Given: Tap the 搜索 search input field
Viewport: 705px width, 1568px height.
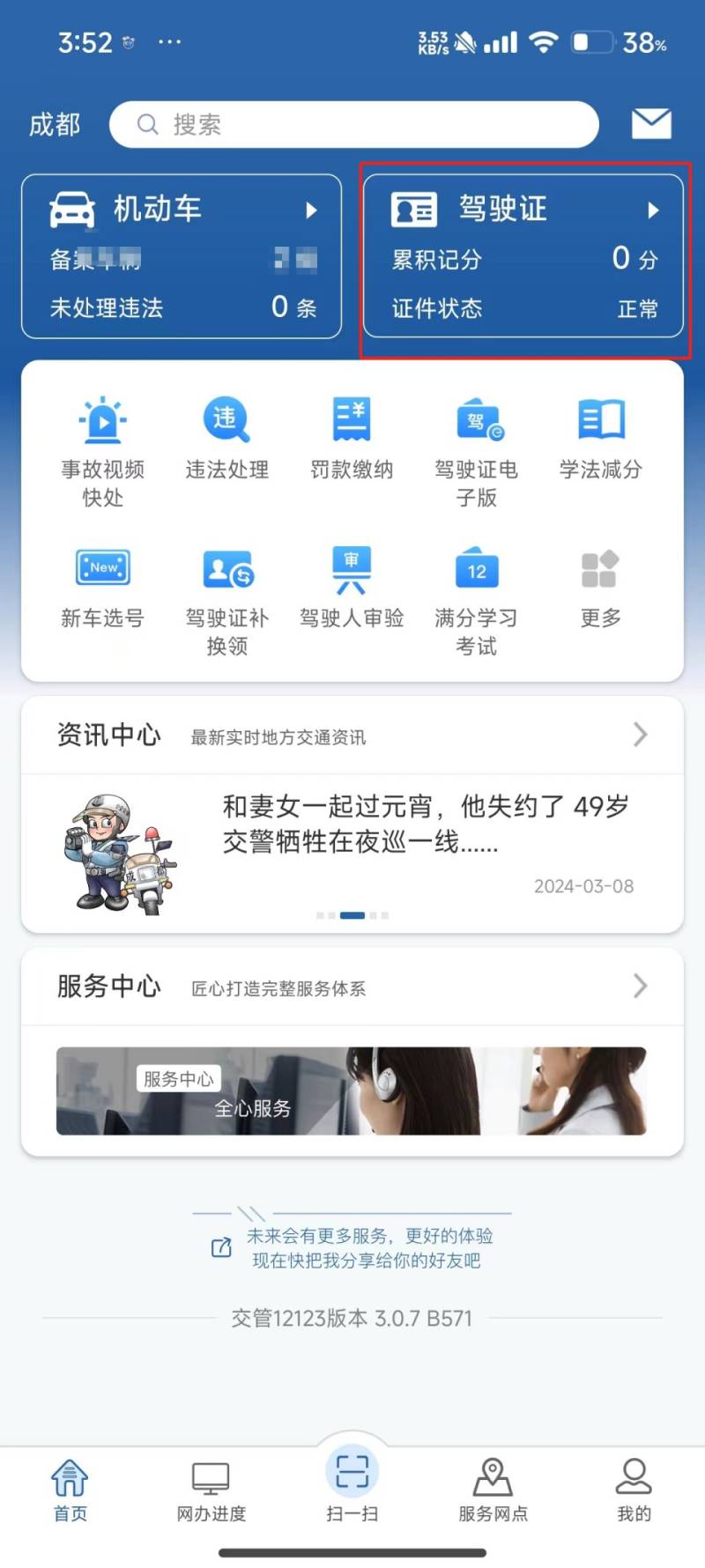Looking at the screenshot, I should click(x=352, y=124).
